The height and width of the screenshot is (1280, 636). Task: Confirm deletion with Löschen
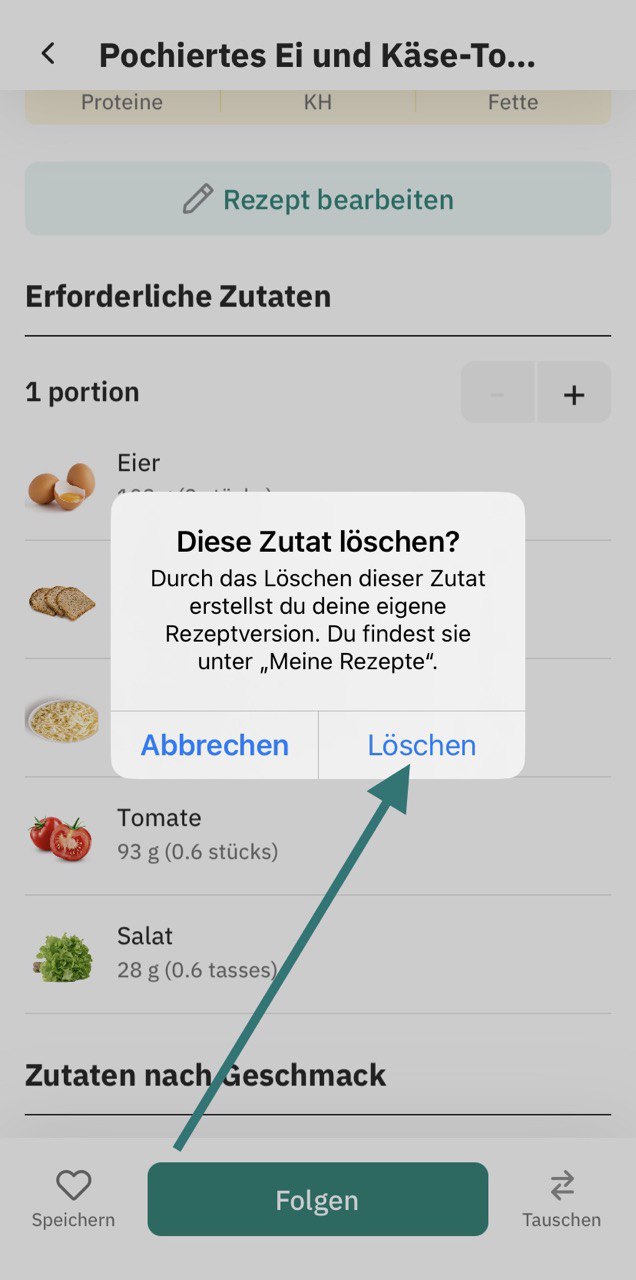(x=421, y=745)
